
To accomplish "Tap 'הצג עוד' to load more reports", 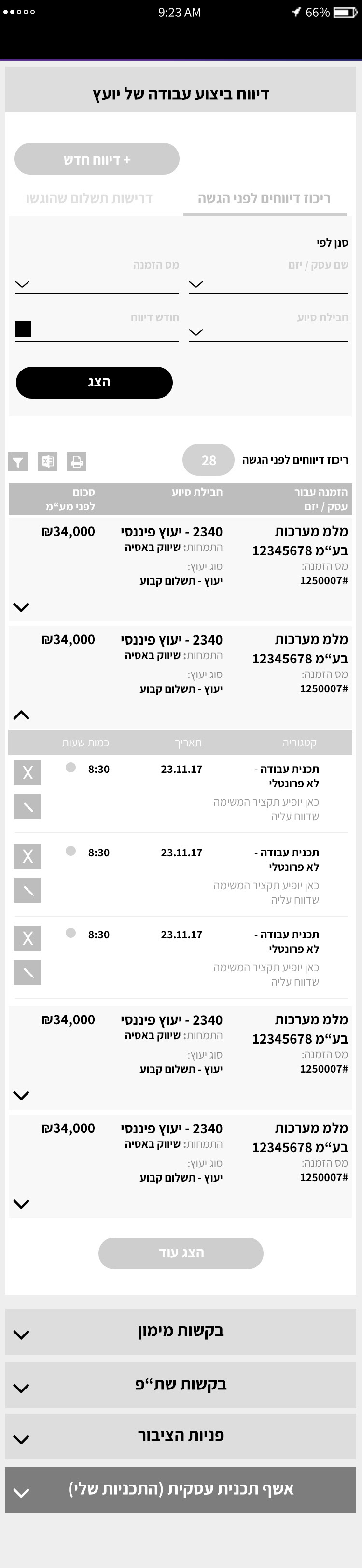I will [x=181, y=1252].
